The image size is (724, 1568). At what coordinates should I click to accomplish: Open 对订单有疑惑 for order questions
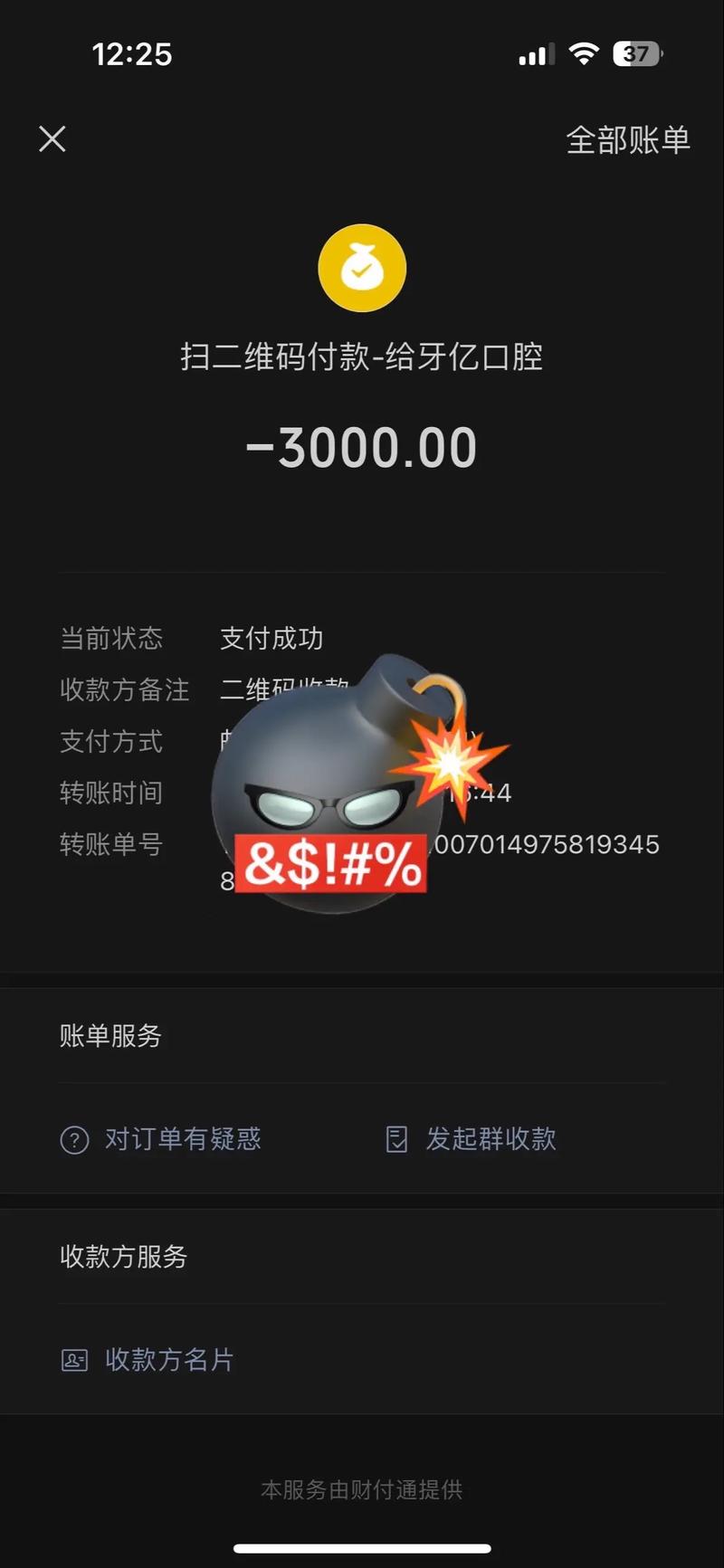coord(181,1140)
